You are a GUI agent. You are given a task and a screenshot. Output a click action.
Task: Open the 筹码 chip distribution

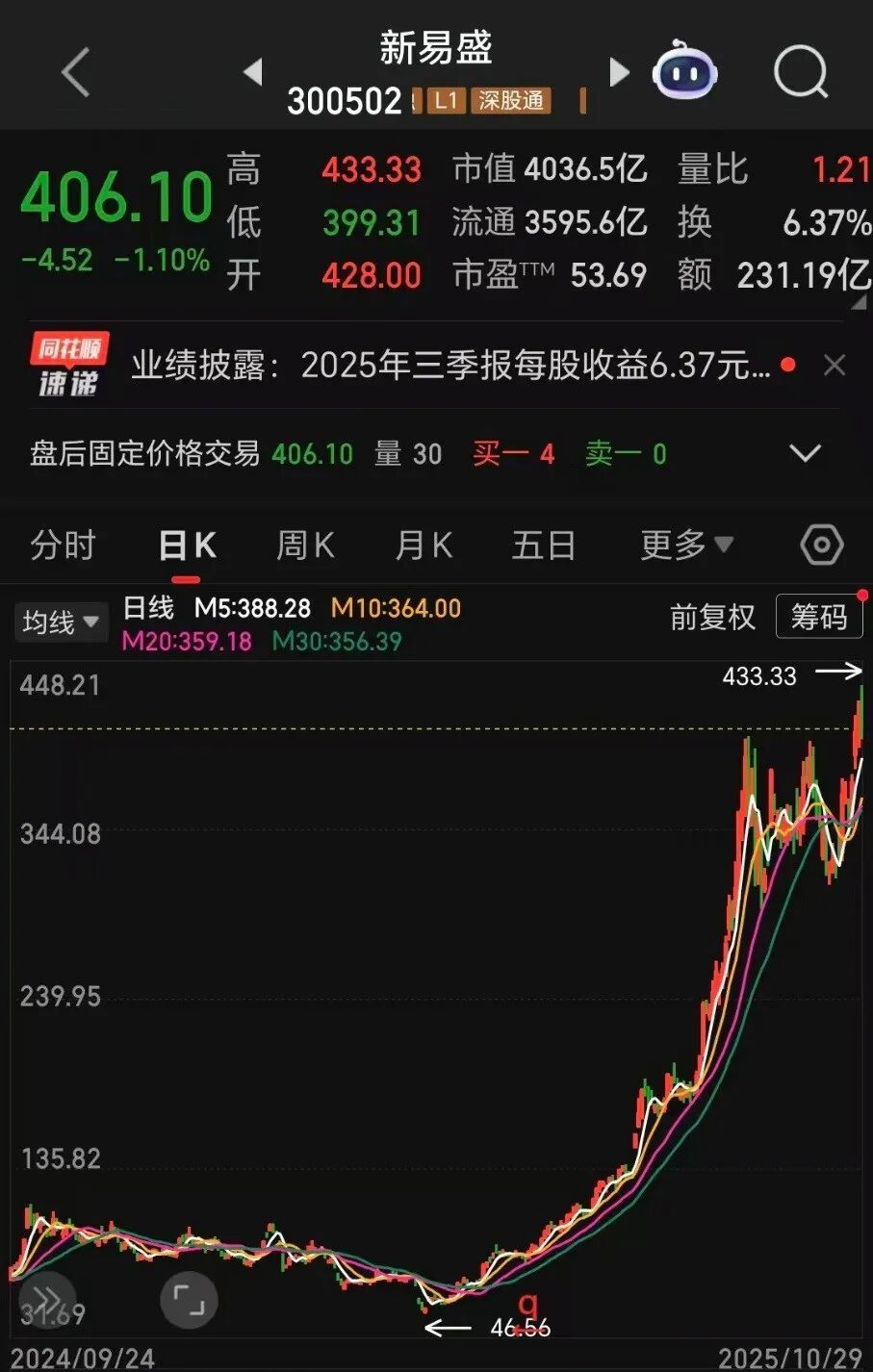(819, 618)
